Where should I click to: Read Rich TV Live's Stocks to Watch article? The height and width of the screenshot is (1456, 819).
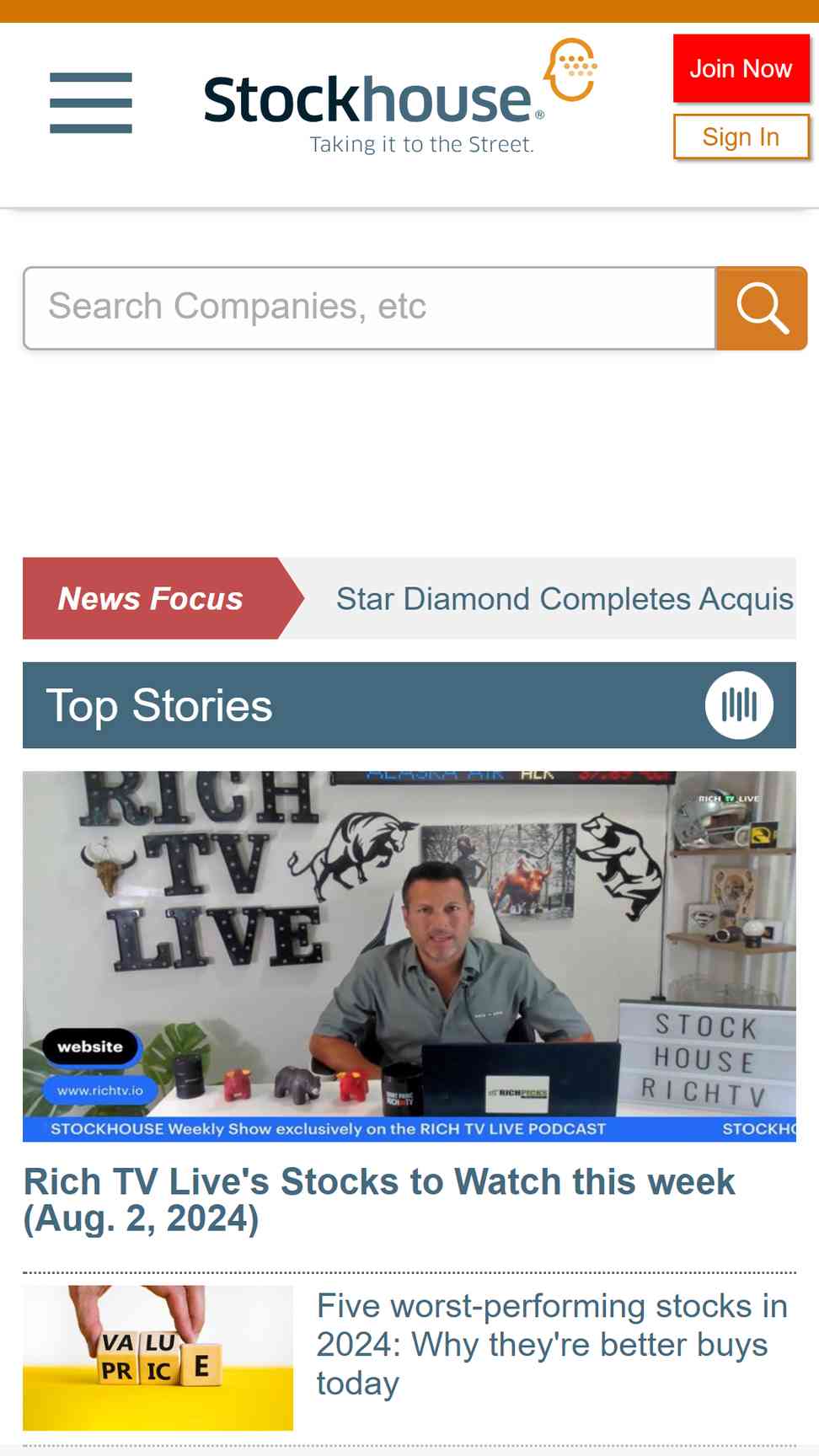pos(379,1200)
